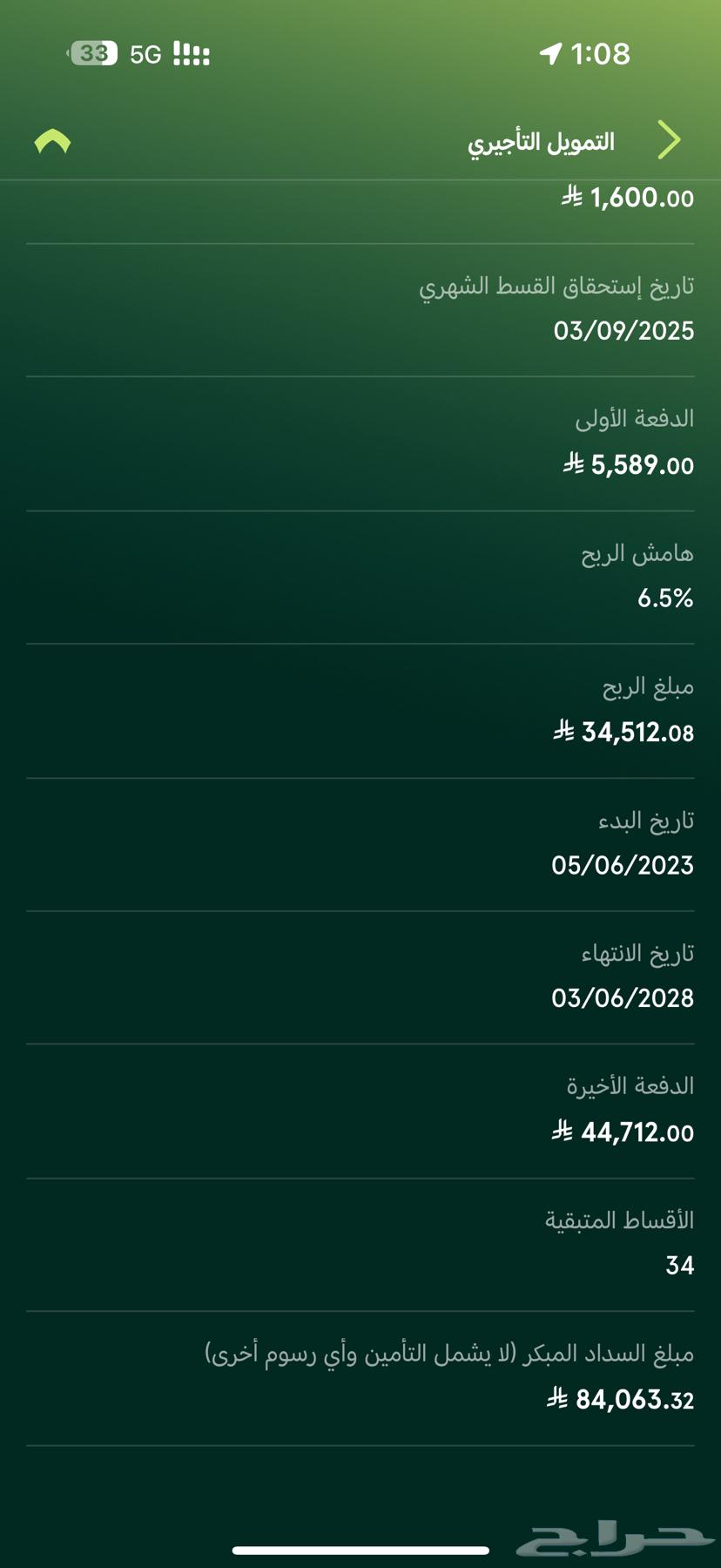The height and width of the screenshot is (1568, 721).
Task: Tap the تاريخ البدء date 05/06/2023
Action: click(623, 865)
